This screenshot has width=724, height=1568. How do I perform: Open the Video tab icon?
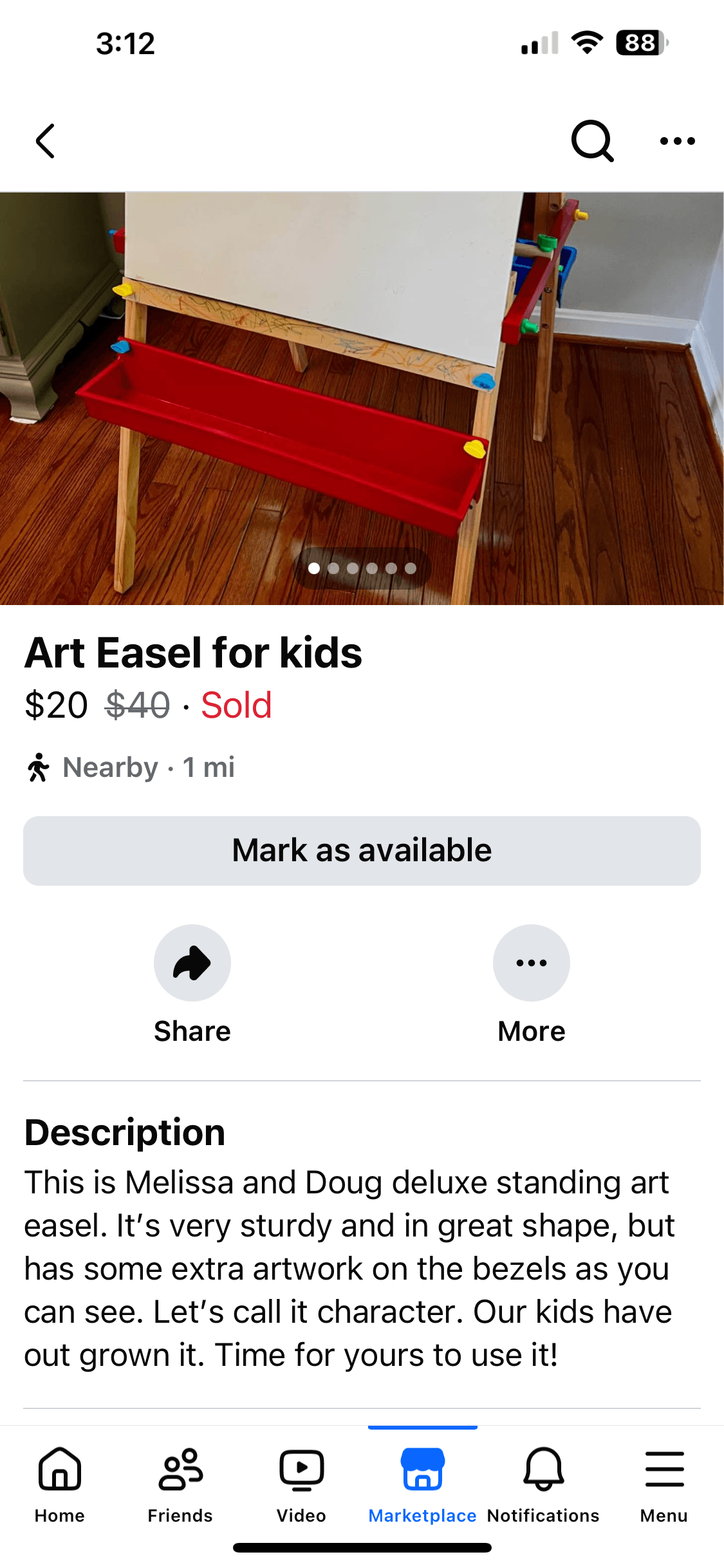[x=301, y=1470]
